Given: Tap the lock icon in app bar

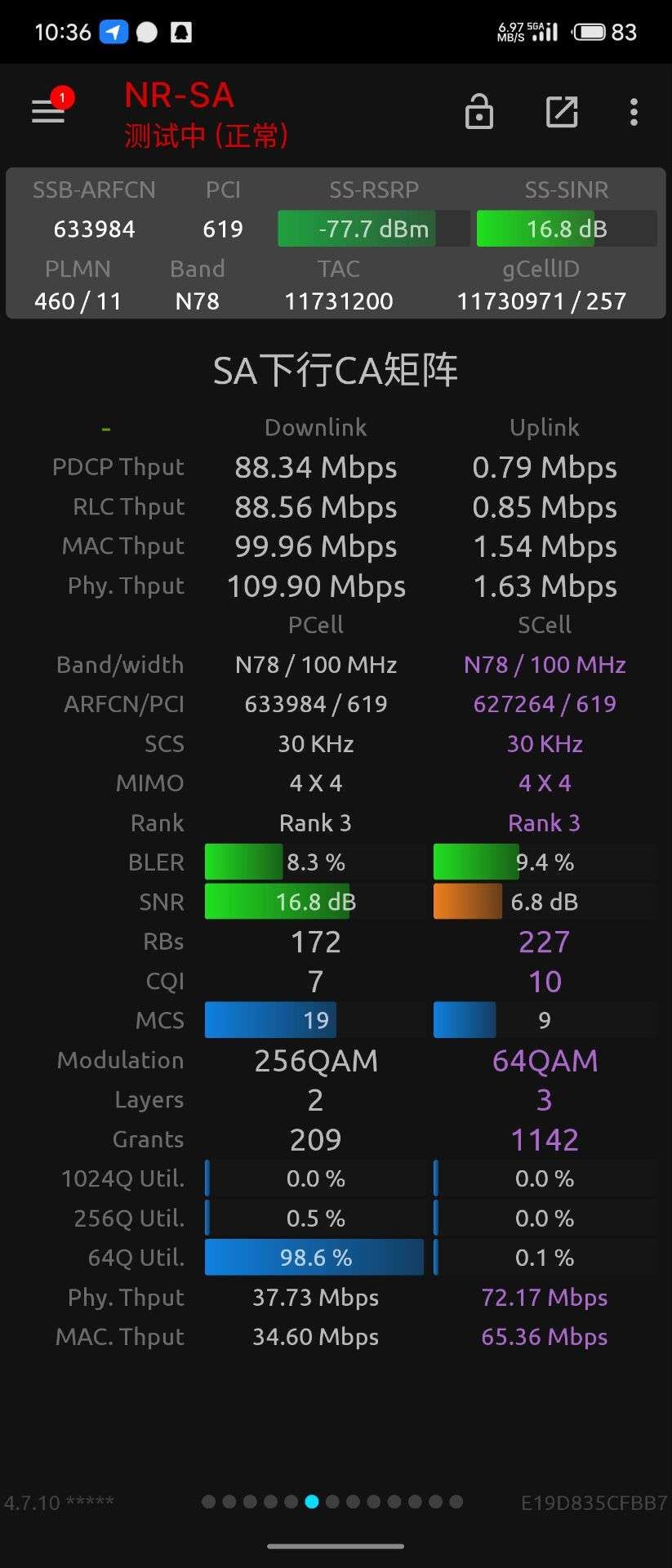Looking at the screenshot, I should tap(479, 112).
